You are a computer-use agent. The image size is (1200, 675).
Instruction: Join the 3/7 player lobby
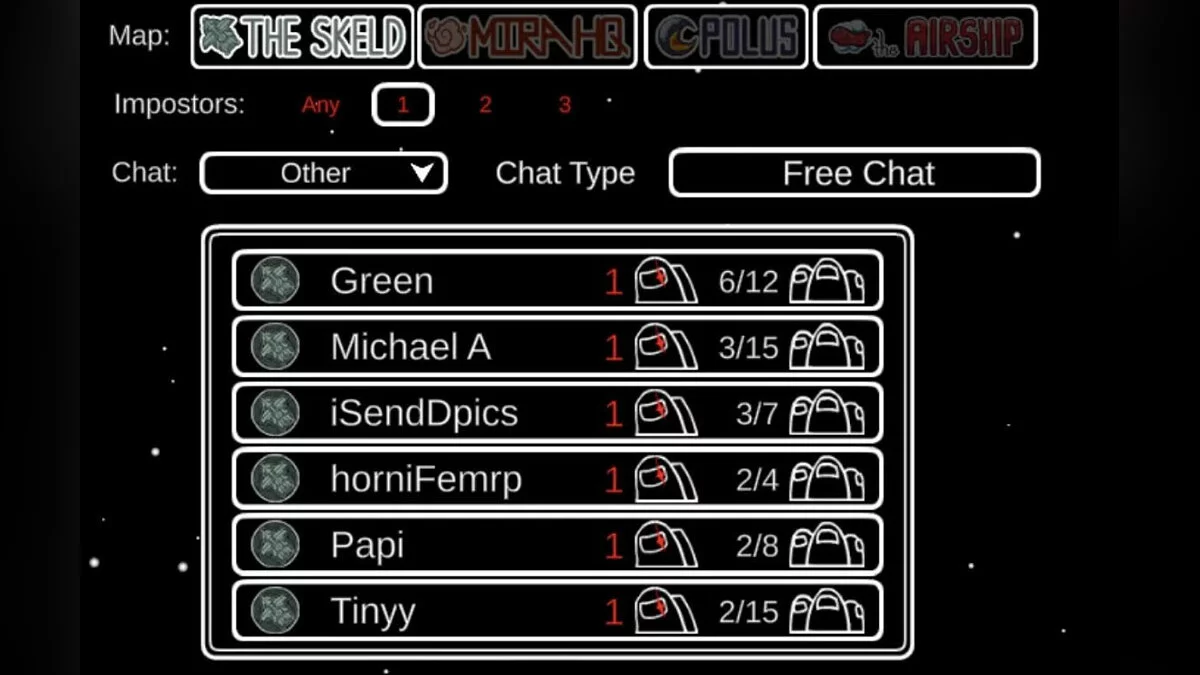[x=557, y=413]
